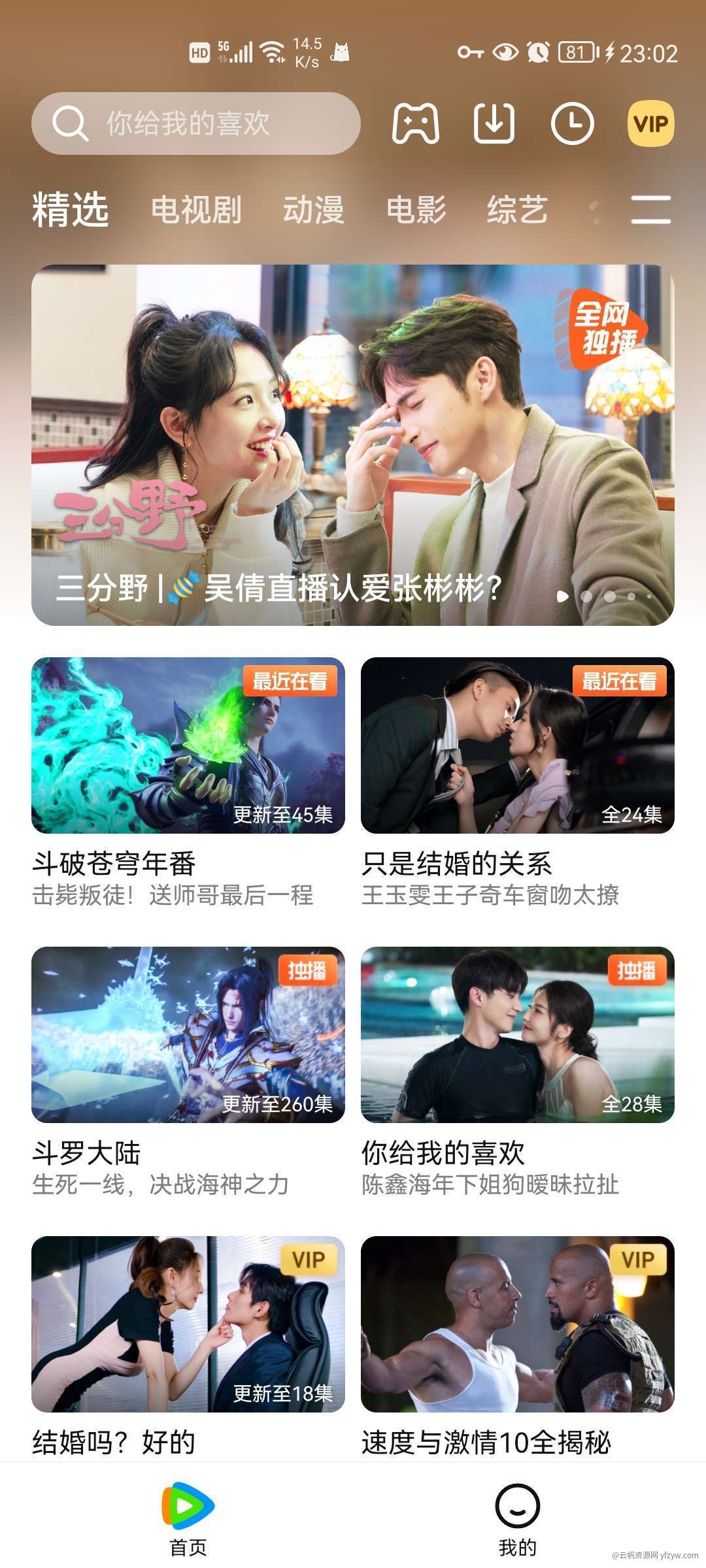Select the 精选 tab

70,210
